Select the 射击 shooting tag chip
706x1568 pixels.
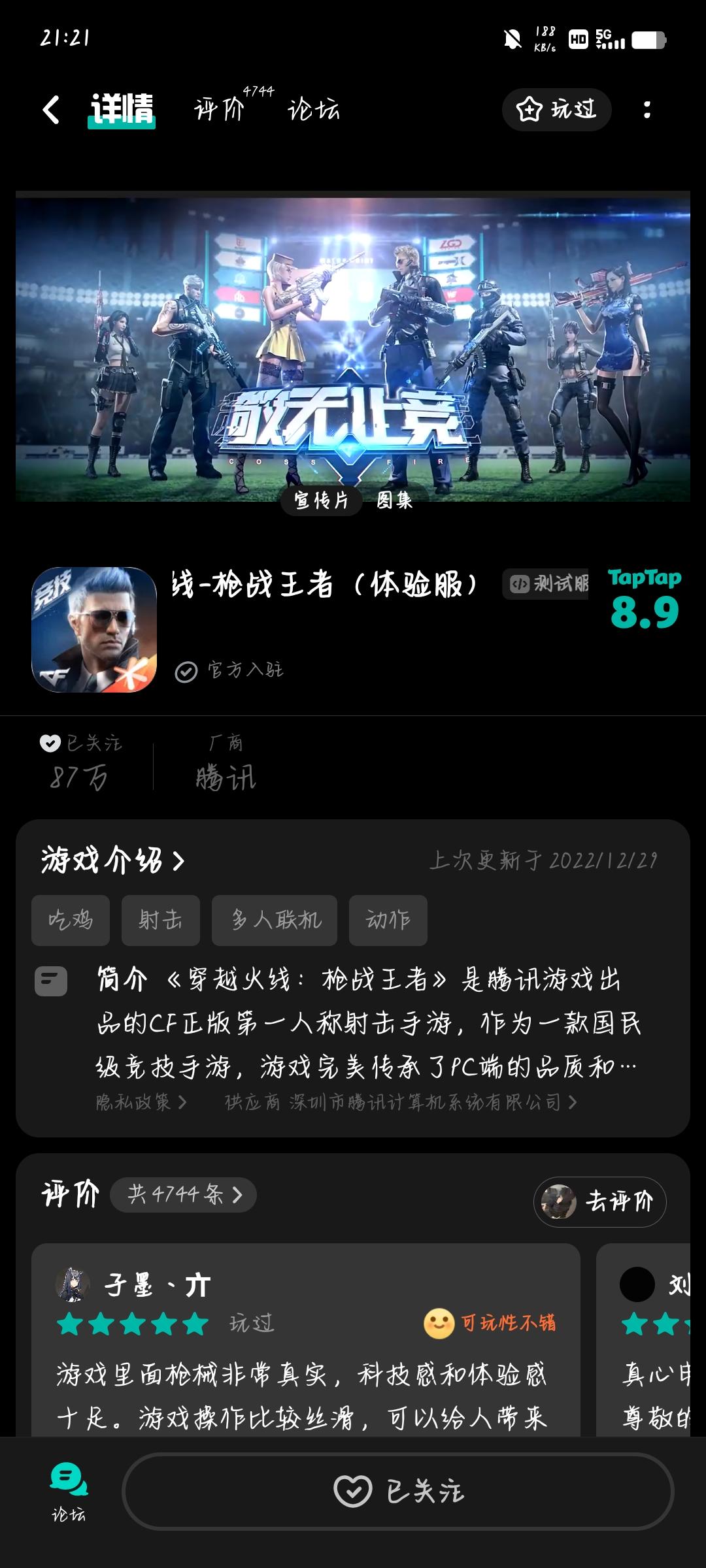click(x=160, y=920)
